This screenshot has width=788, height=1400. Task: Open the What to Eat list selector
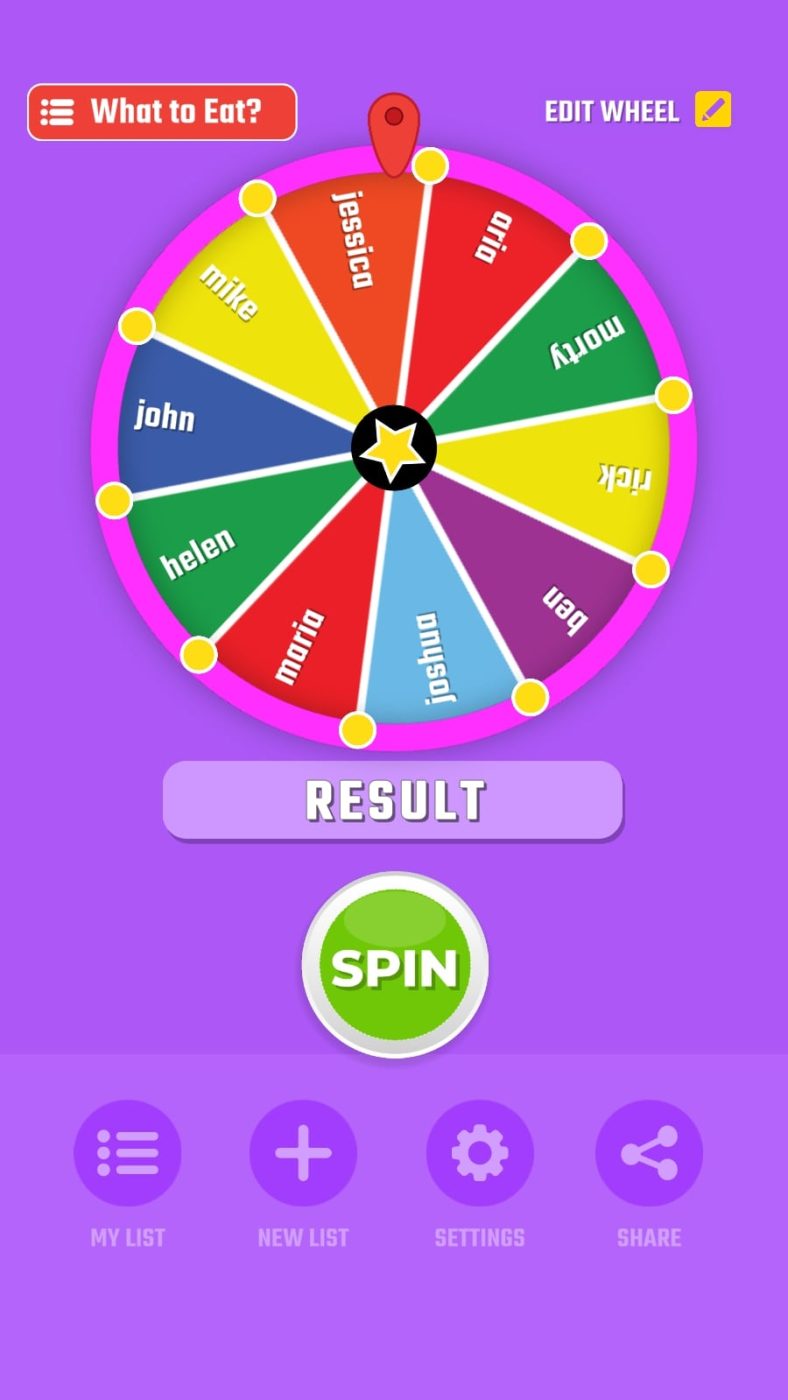pos(162,111)
